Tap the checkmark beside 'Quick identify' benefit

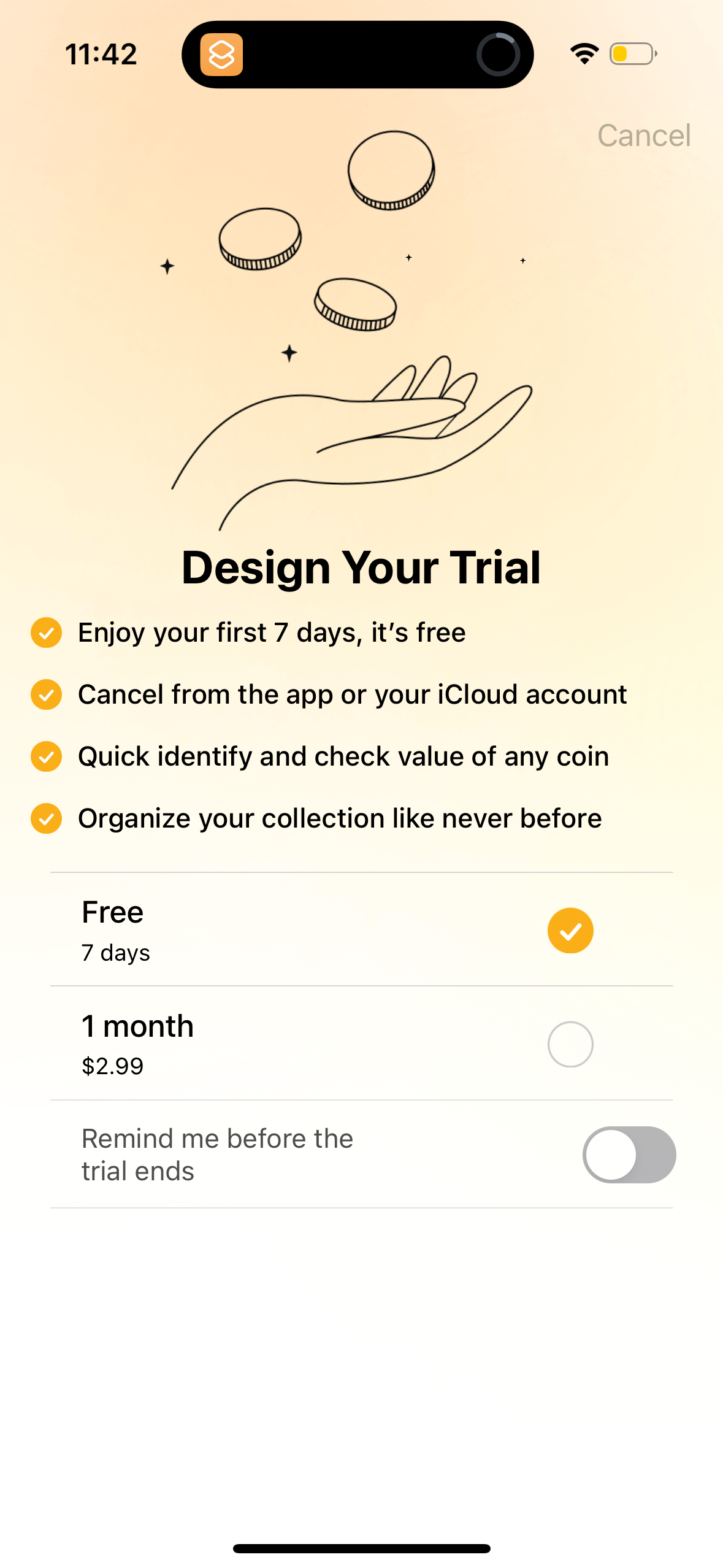point(46,756)
